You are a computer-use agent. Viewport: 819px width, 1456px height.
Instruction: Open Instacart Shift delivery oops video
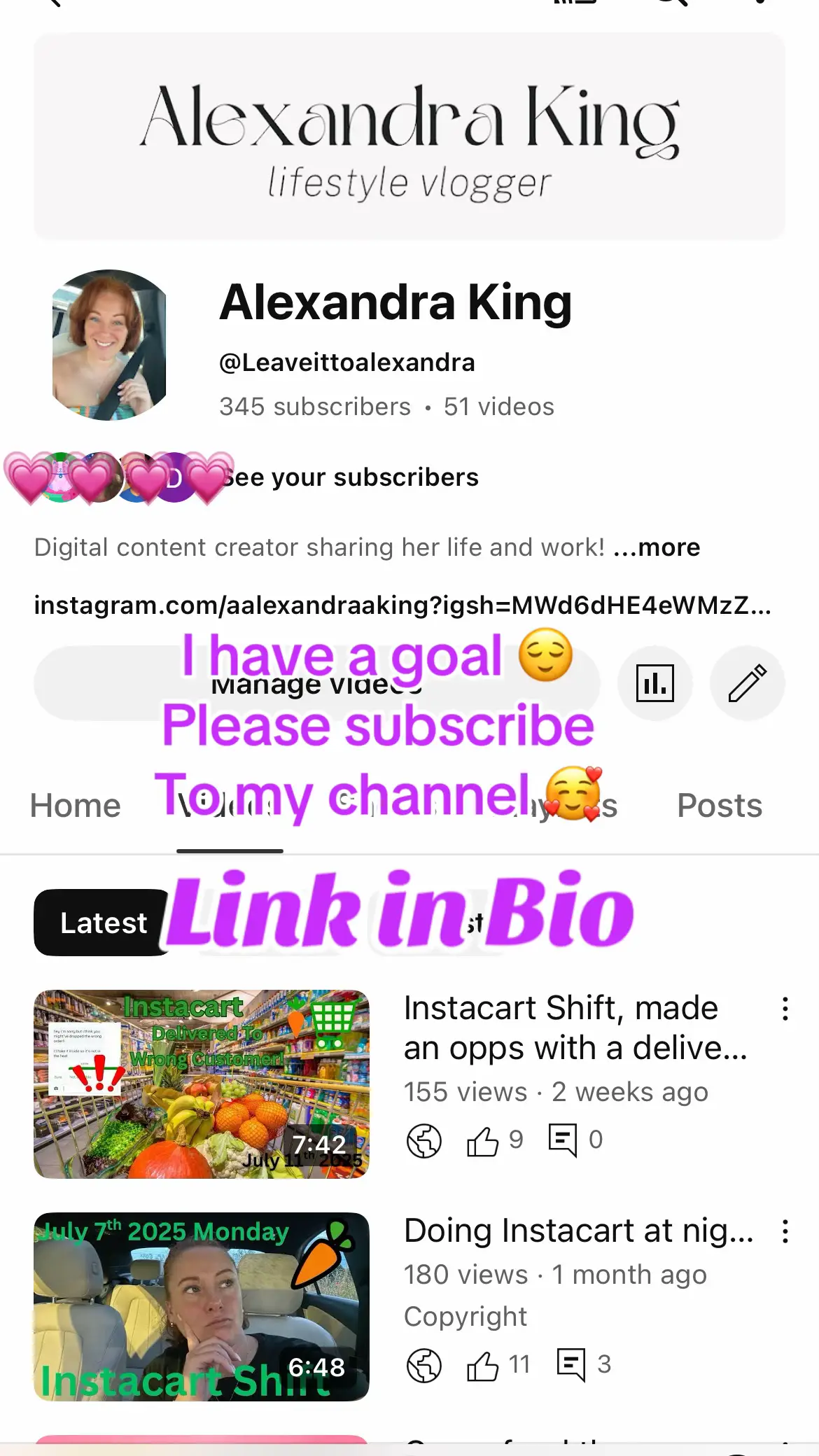[x=202, y=1084]
